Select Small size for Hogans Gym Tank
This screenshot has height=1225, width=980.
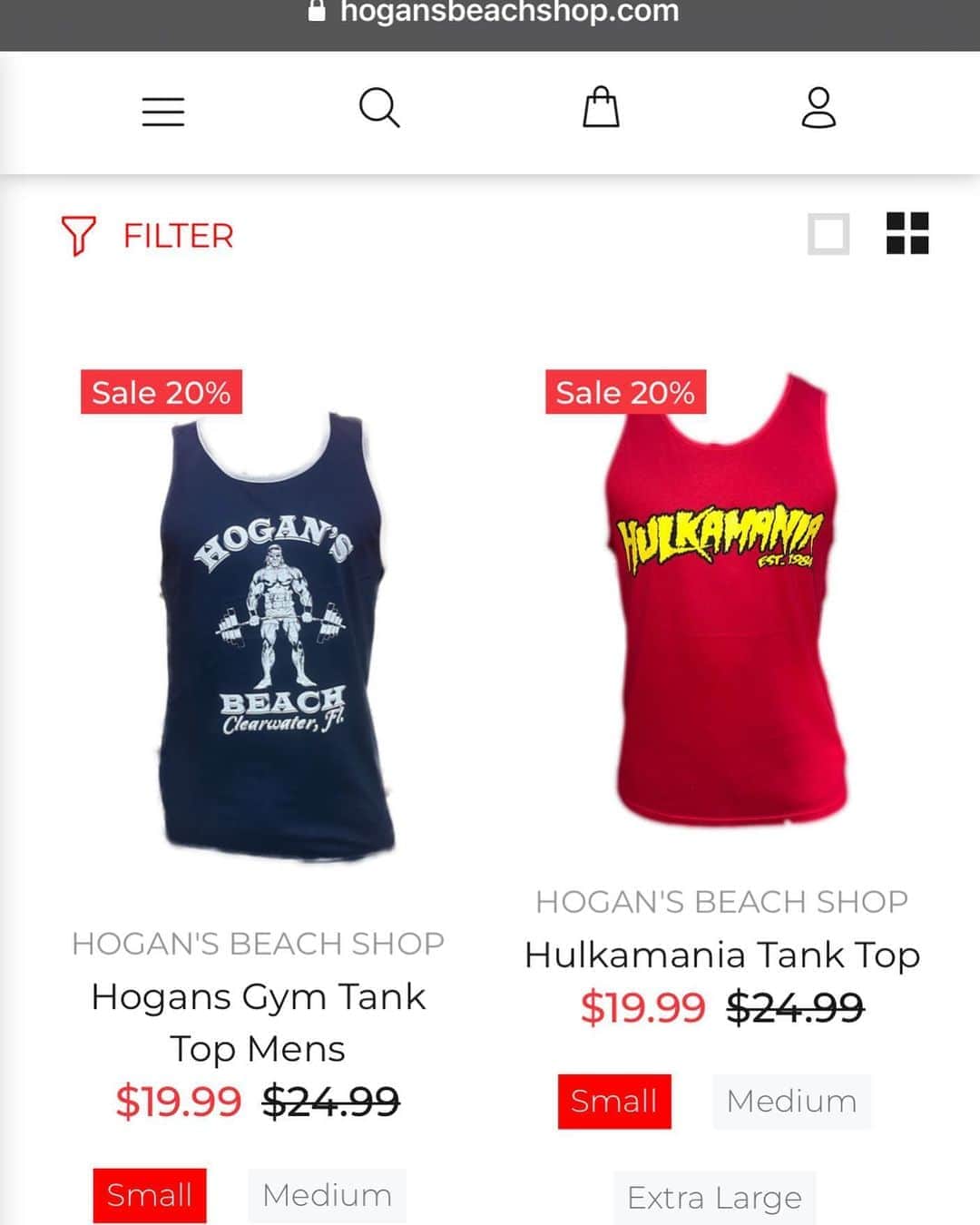pos(150,1195)
